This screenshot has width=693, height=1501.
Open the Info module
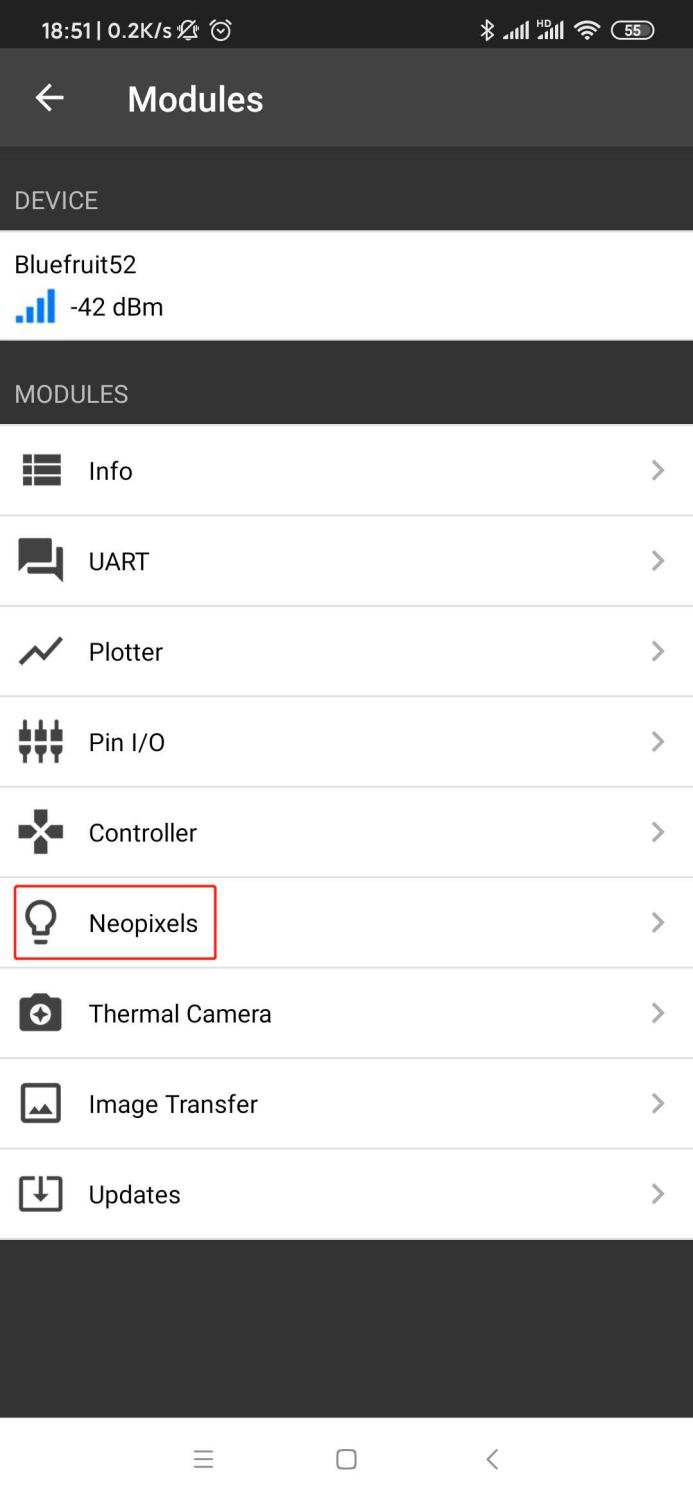[346, 471]
